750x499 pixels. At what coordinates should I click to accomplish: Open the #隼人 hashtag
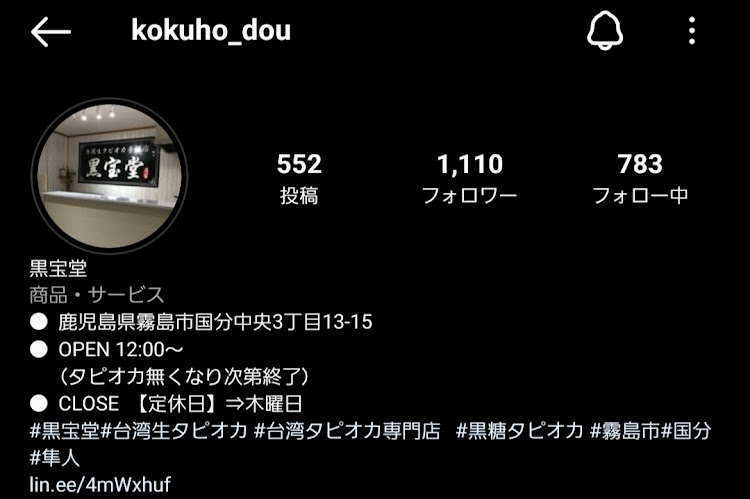pos(55,458)
